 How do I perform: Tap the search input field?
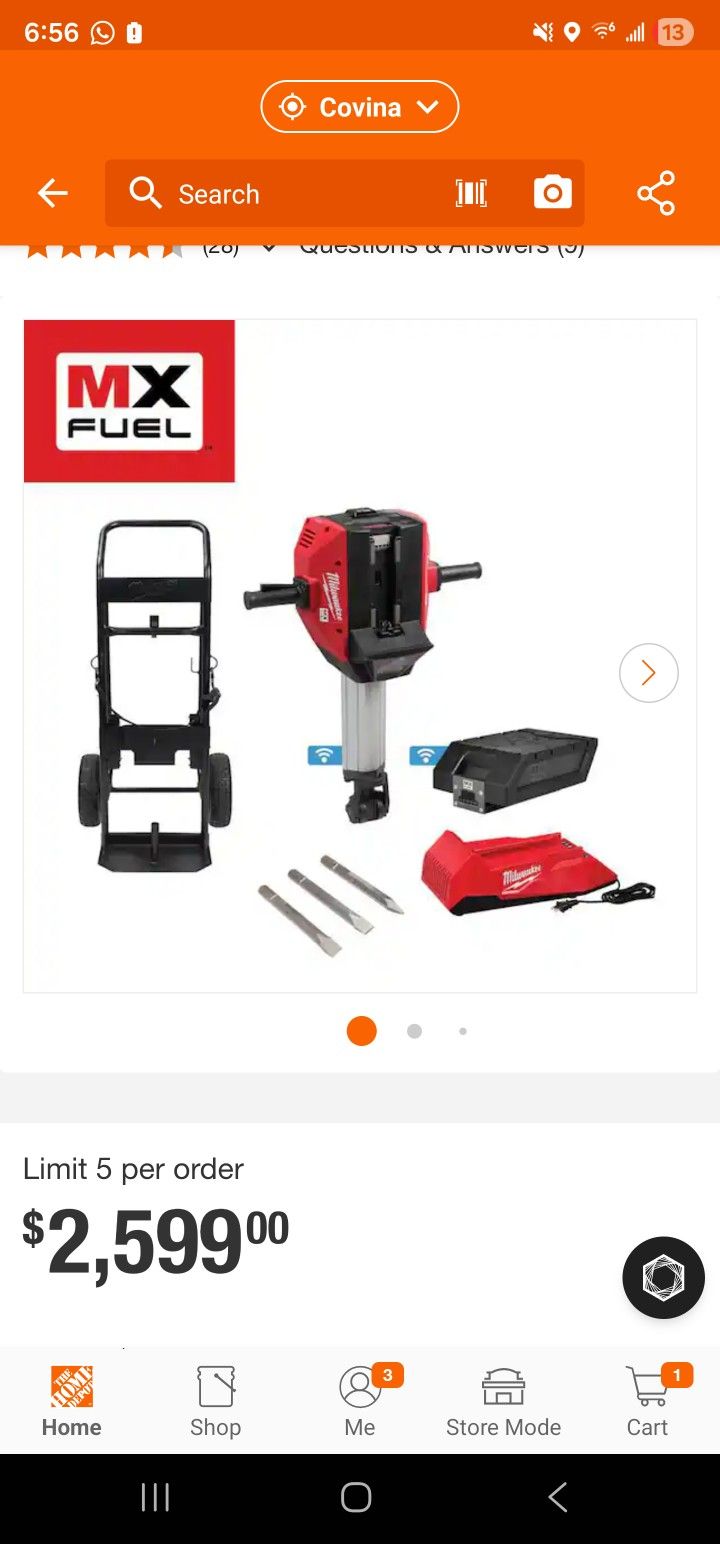(x=250, y=193)
